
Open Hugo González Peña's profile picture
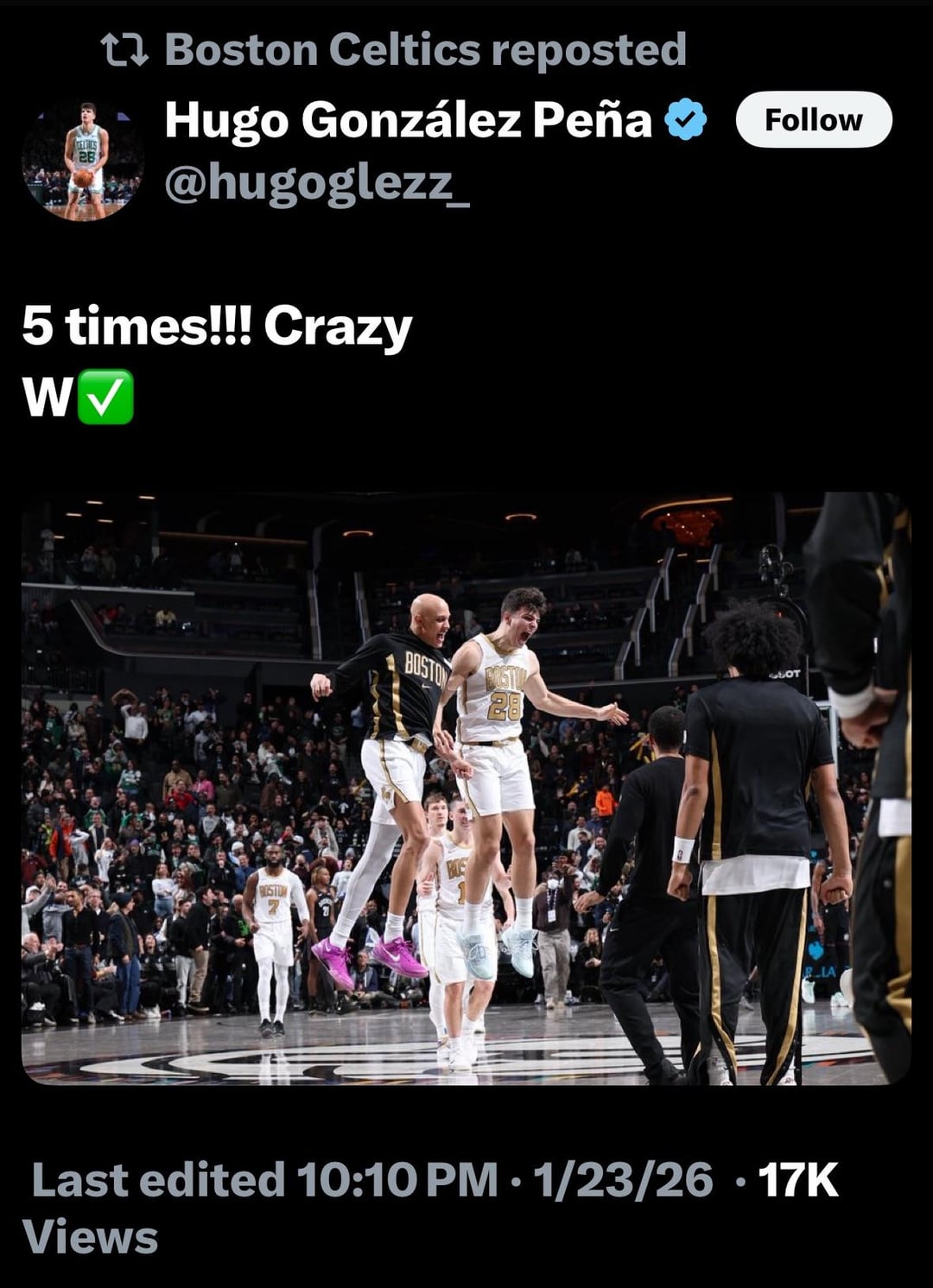pyautogui.click(x=83, y=161)
